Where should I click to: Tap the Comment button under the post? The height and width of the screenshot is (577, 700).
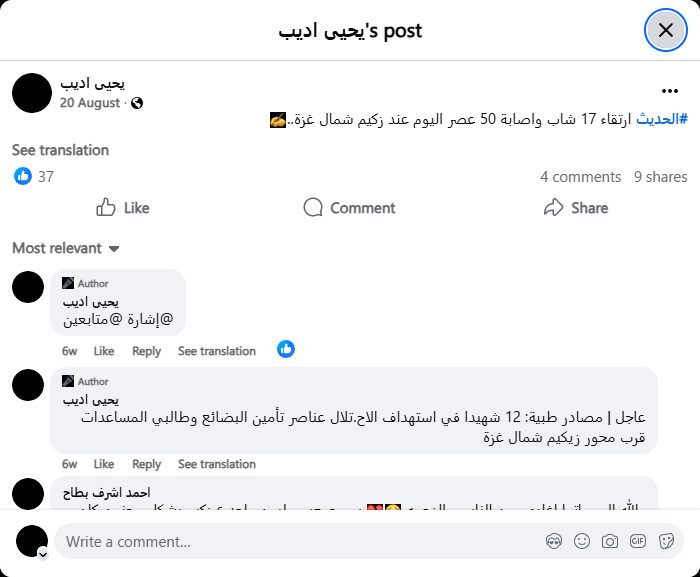coord(349,208)
